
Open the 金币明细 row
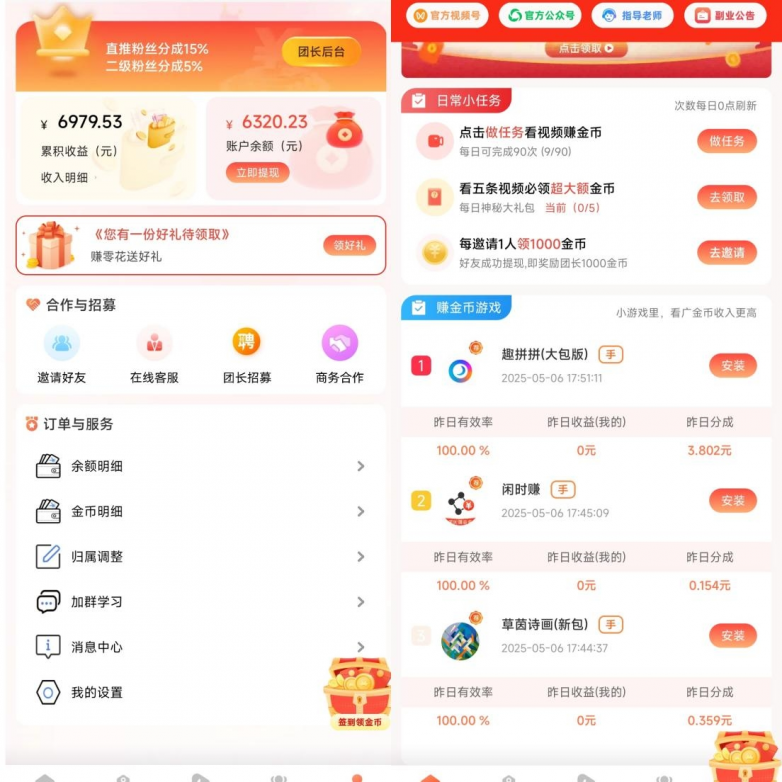click(x=200, y=511)
